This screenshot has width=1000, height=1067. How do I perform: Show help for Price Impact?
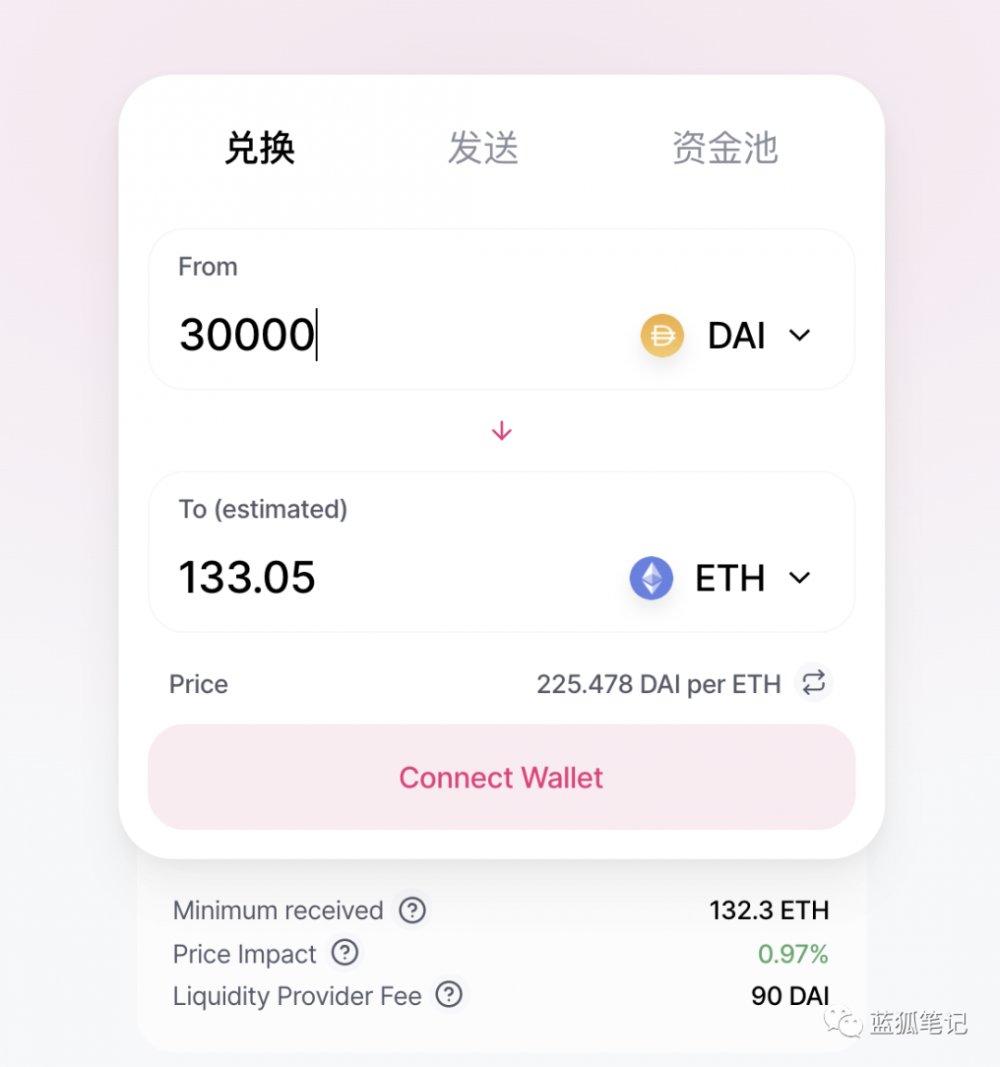tap(345, 953)
